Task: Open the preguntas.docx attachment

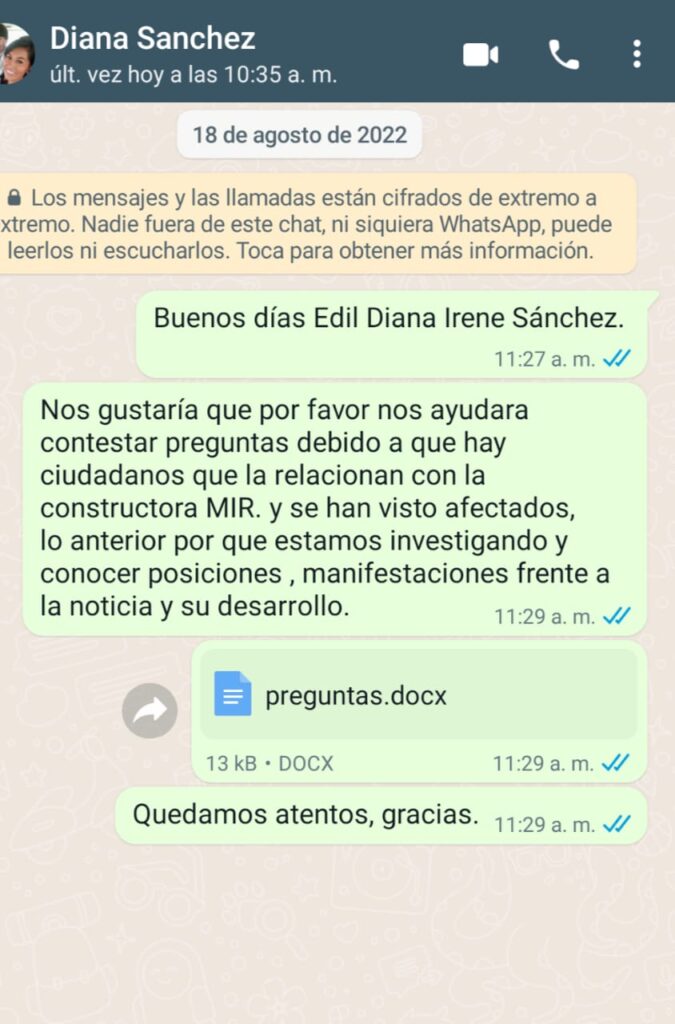Action: point(418,696)
